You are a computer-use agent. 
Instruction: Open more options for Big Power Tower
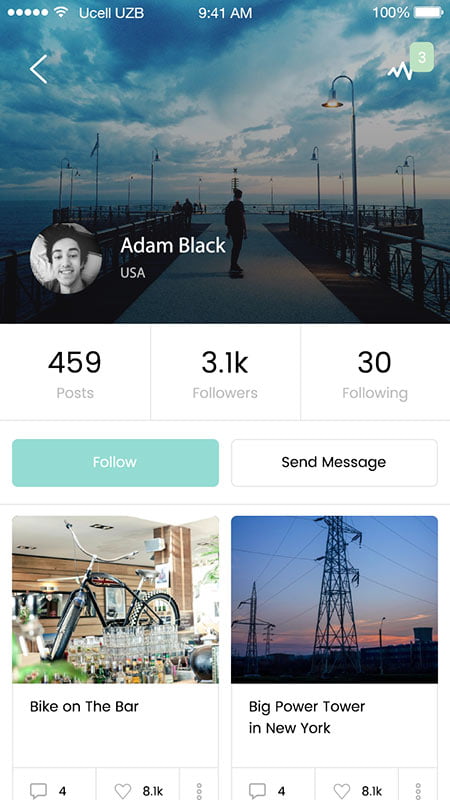pos(418,791)
